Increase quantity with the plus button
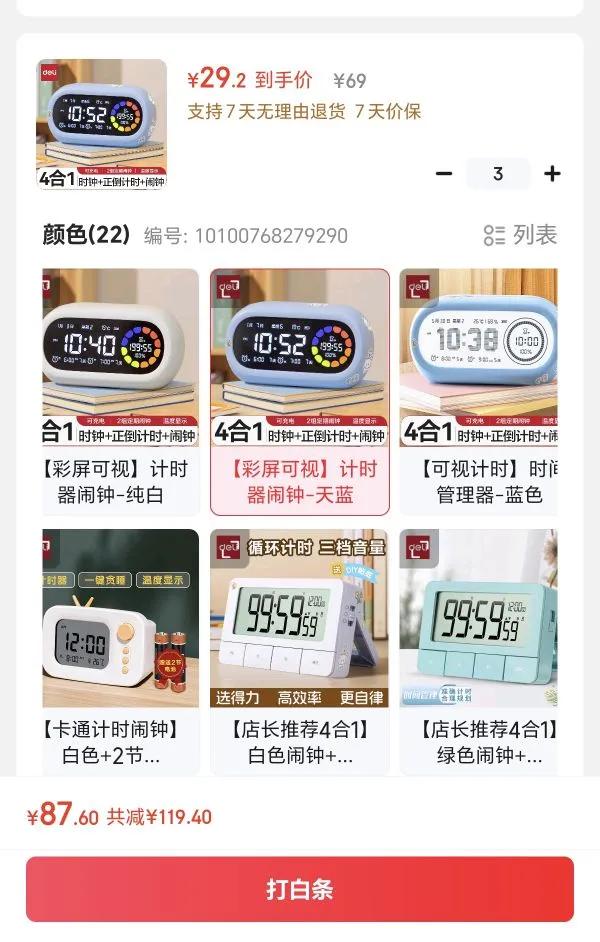Screen dimensions: 600x942 click(552, 174)
